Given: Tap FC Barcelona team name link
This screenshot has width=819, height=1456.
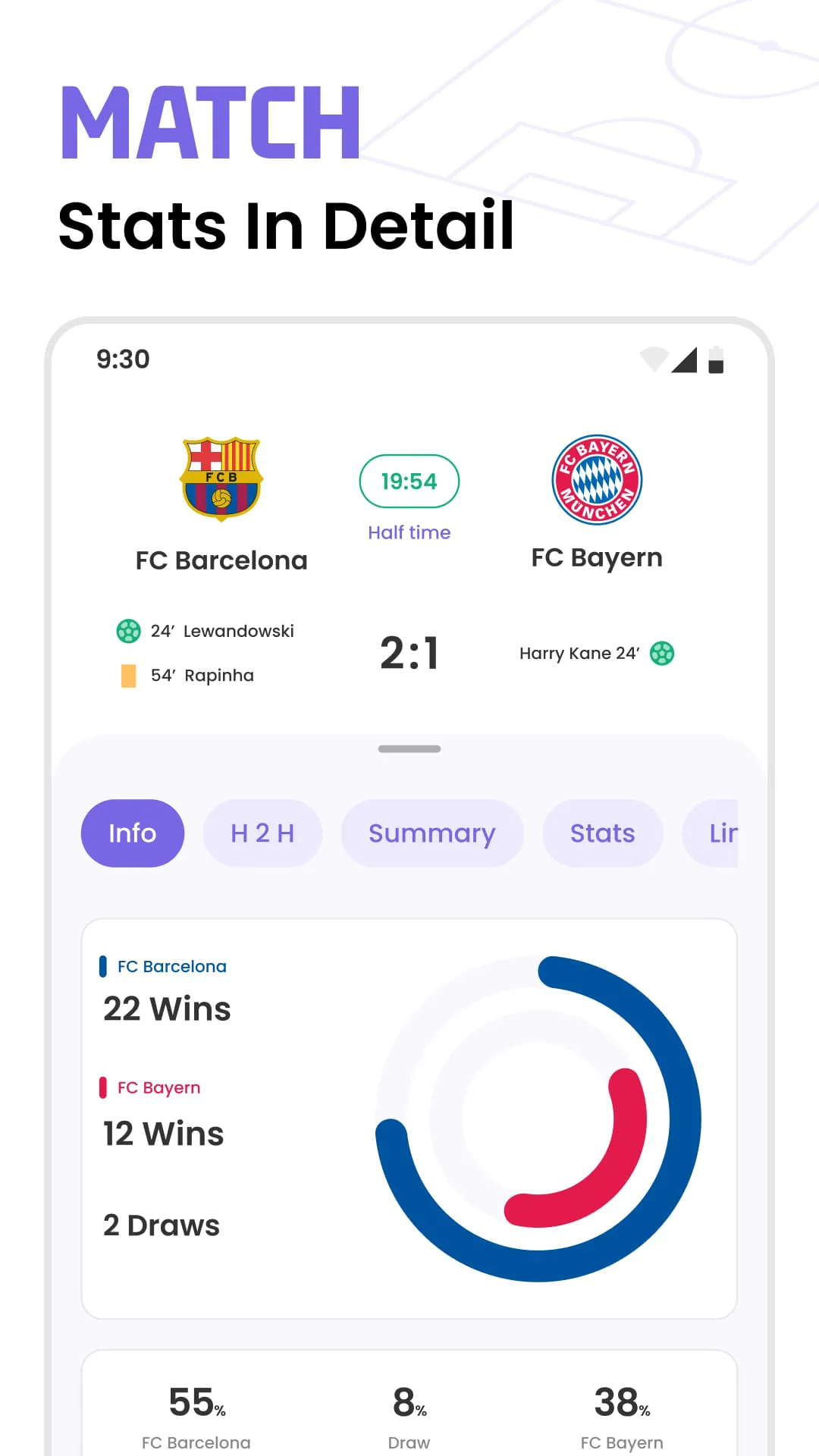Looking at the screenshot, I should [221, 560].
